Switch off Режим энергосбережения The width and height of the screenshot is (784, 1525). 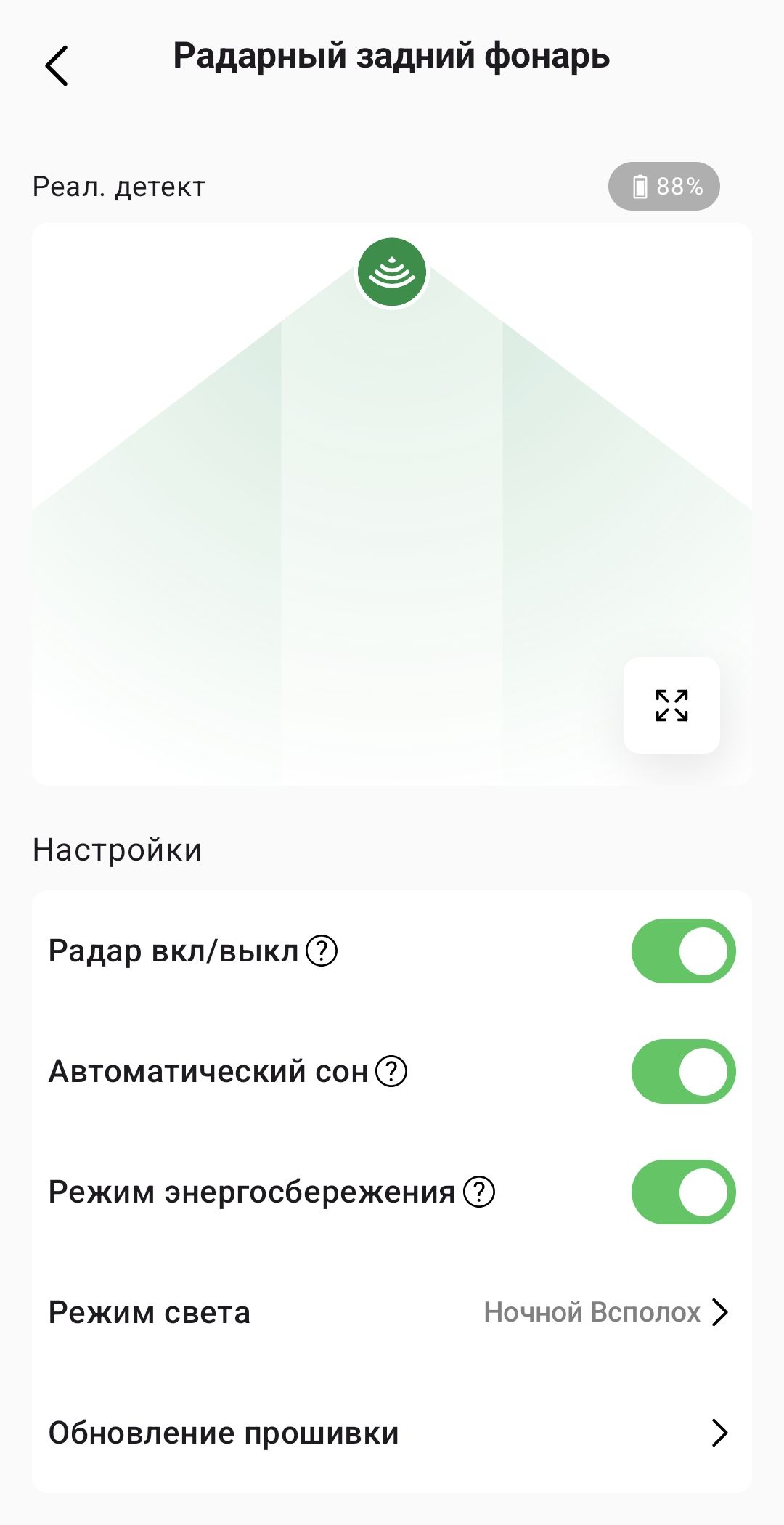(x=683, y=1192)
